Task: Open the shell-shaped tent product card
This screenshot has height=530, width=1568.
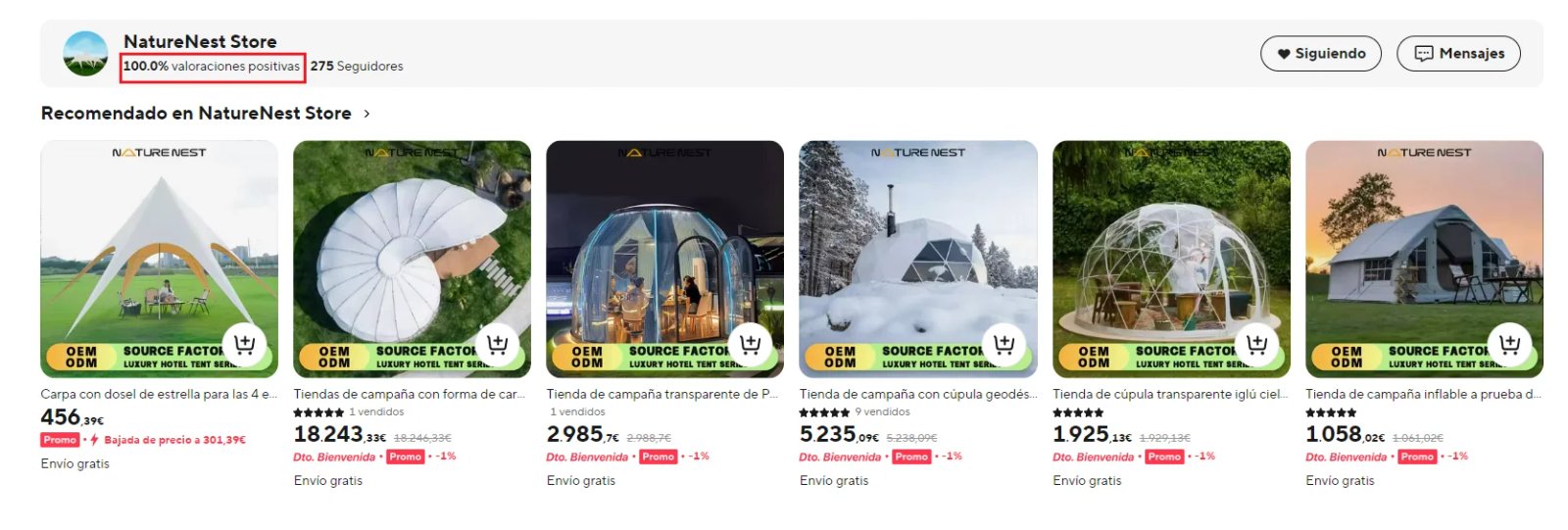Action: (x=412, y=245)
